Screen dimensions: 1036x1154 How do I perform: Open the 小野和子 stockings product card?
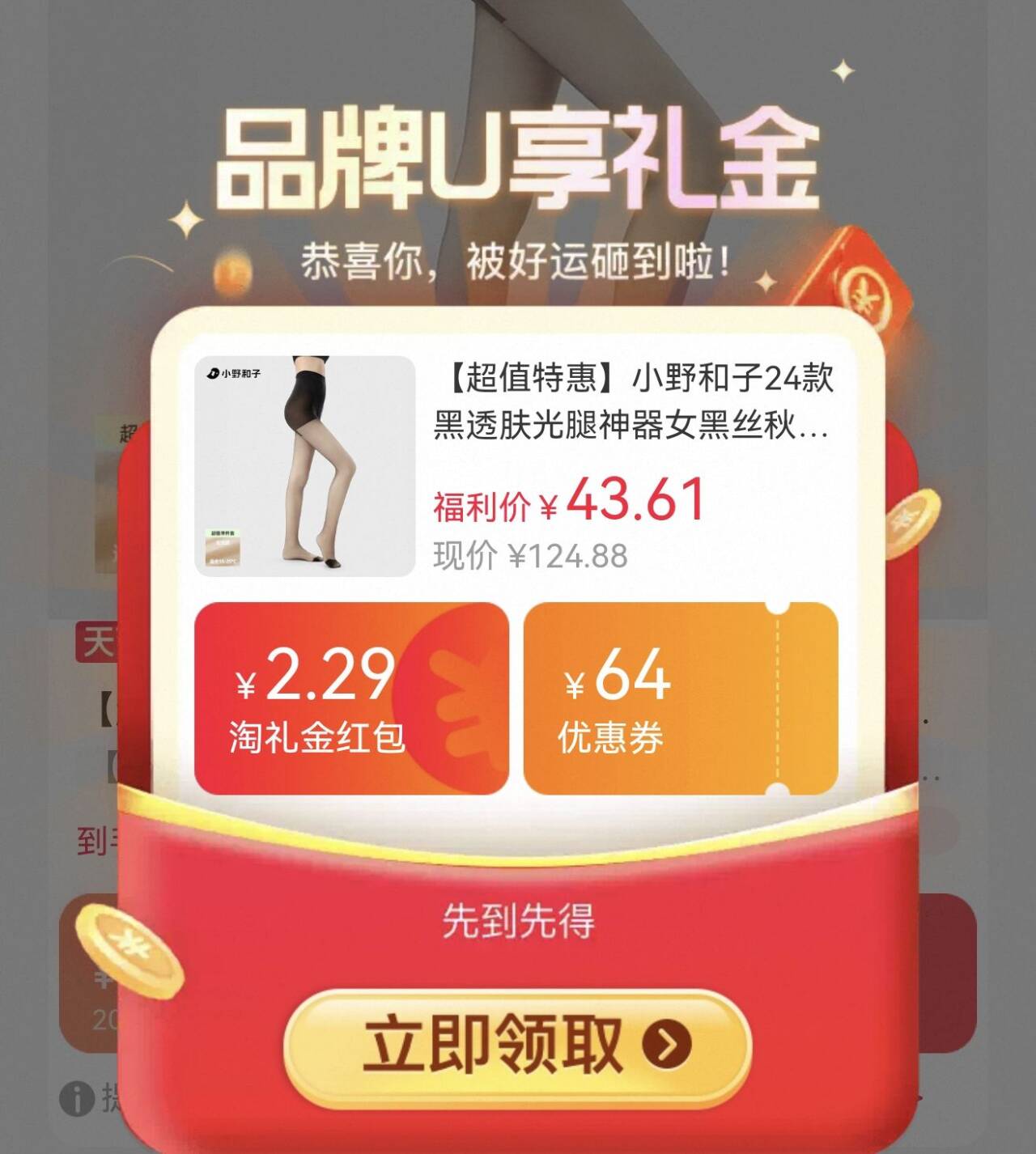coord(518,465)
